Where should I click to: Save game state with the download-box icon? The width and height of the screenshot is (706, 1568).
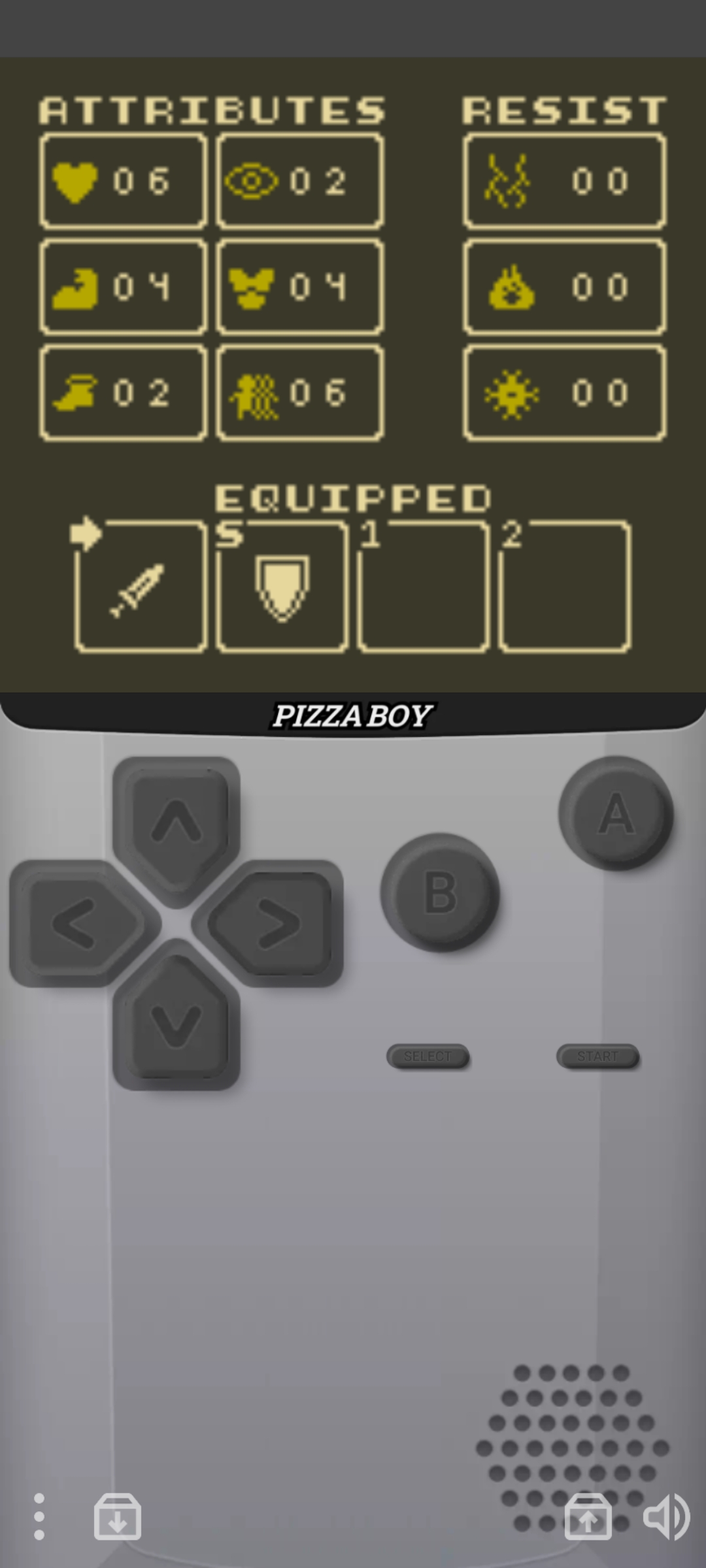tap(118, 1516)
